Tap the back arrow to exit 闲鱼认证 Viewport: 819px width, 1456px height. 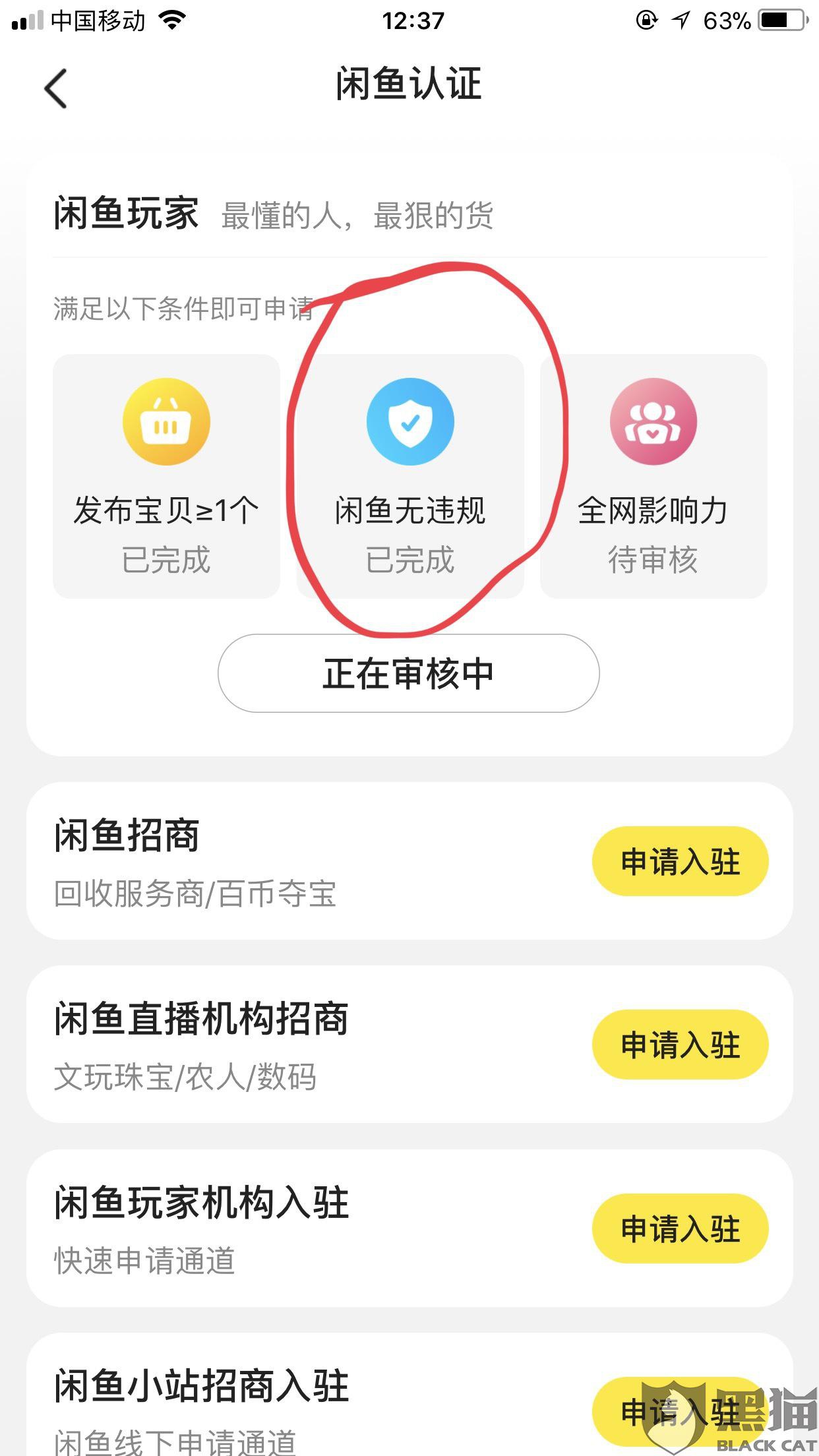(x=55, y=87)
